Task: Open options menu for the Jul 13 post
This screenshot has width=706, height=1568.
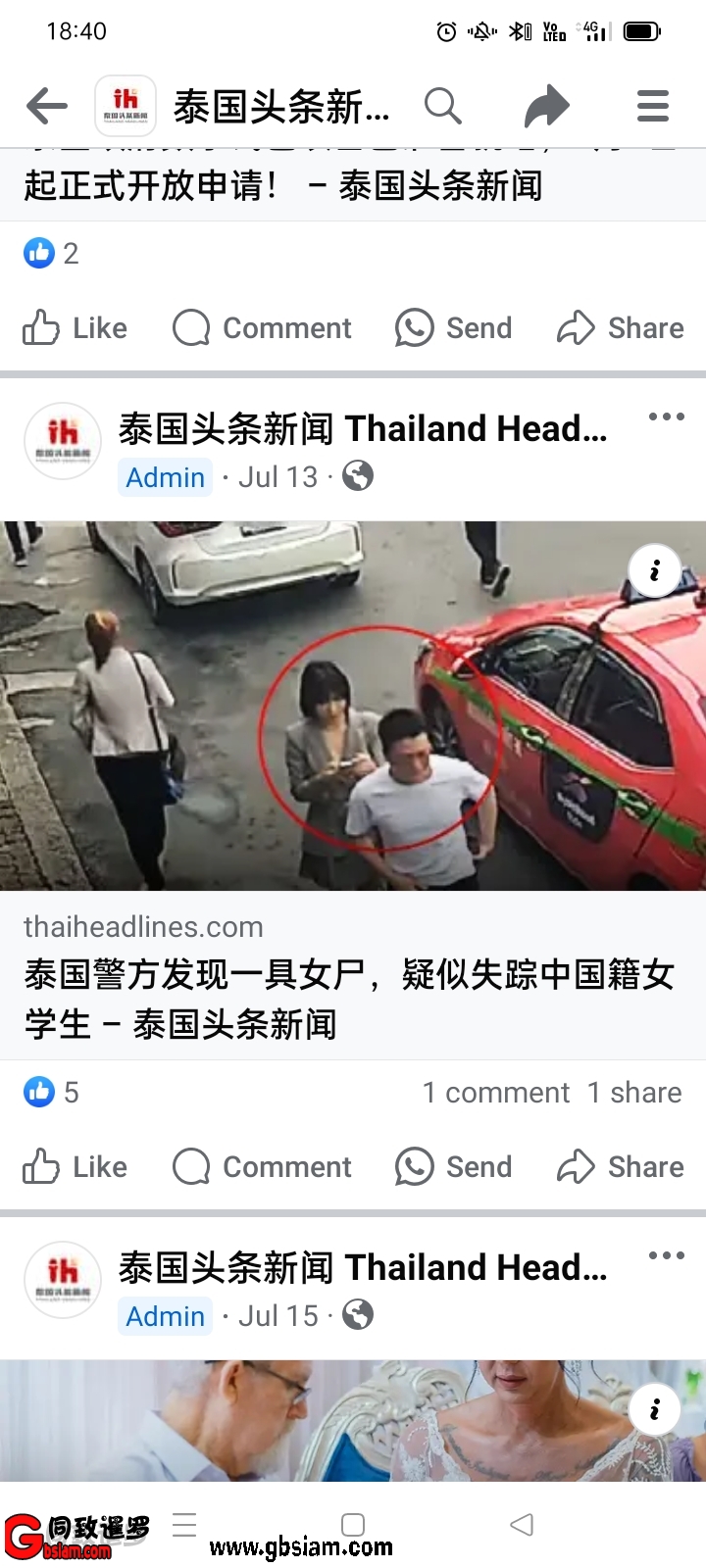Action: (x=666, y=417)
